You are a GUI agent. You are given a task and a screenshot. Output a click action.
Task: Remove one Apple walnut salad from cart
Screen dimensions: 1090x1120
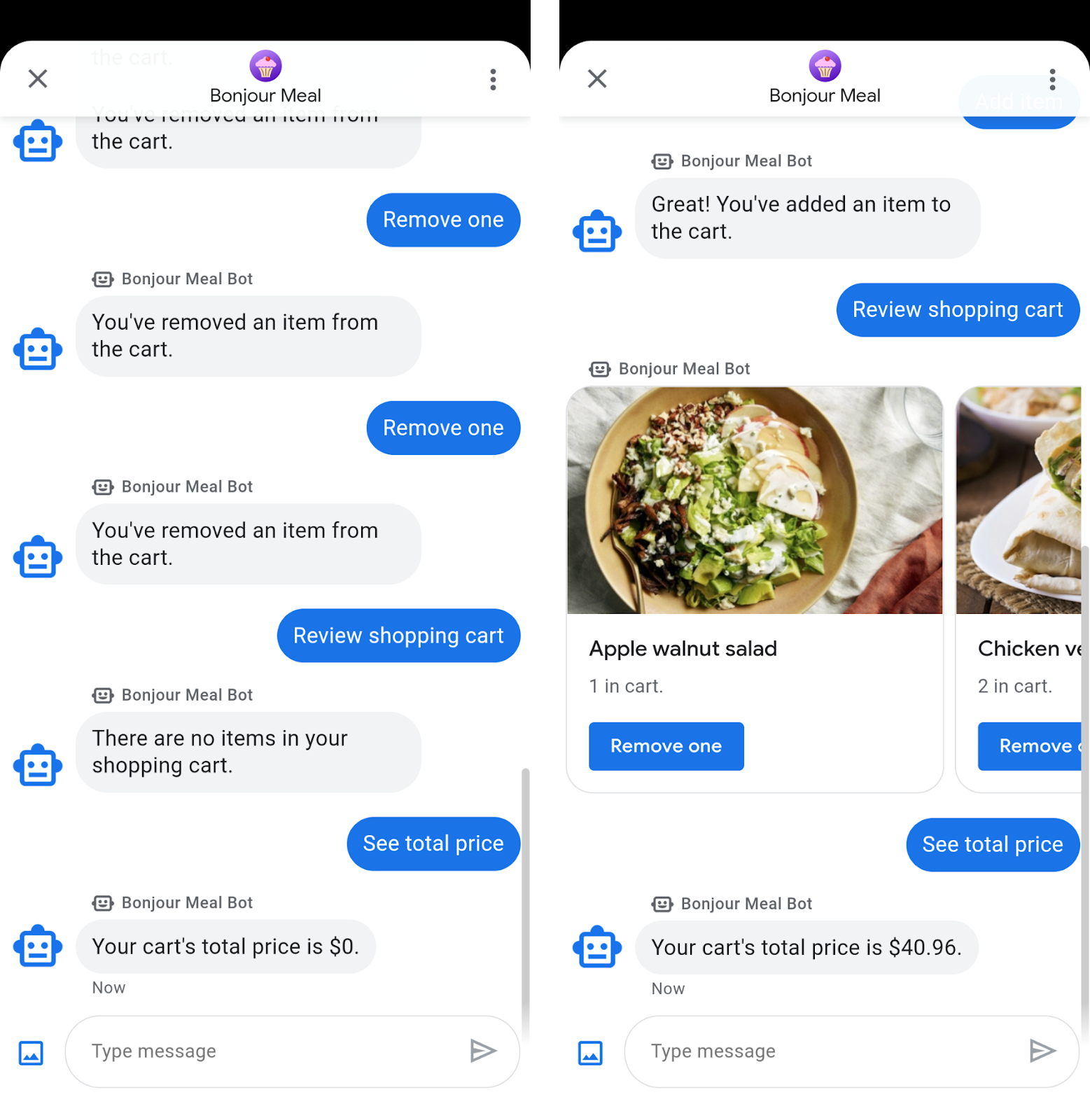click(x=666, y=746)
